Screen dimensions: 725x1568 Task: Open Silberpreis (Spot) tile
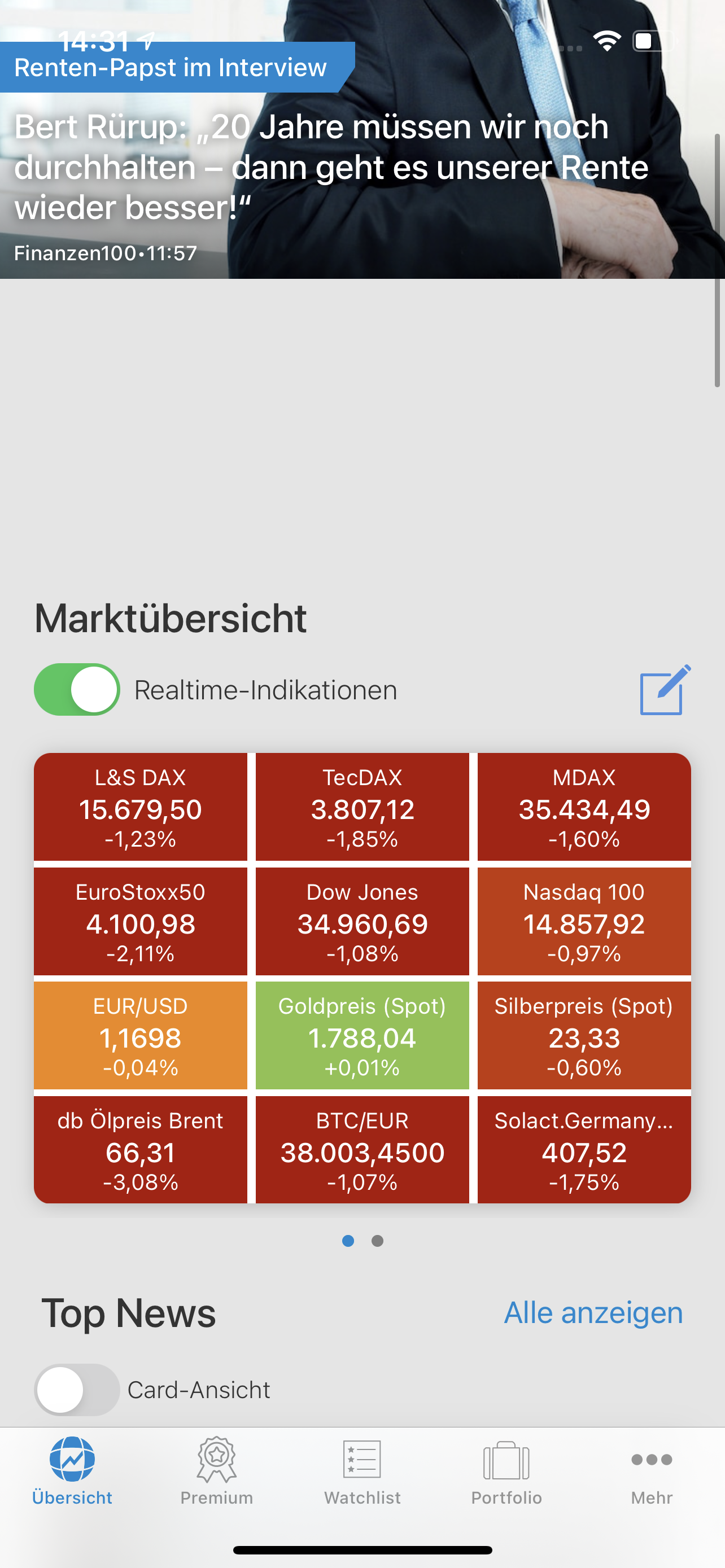[x=584, y=1035]
